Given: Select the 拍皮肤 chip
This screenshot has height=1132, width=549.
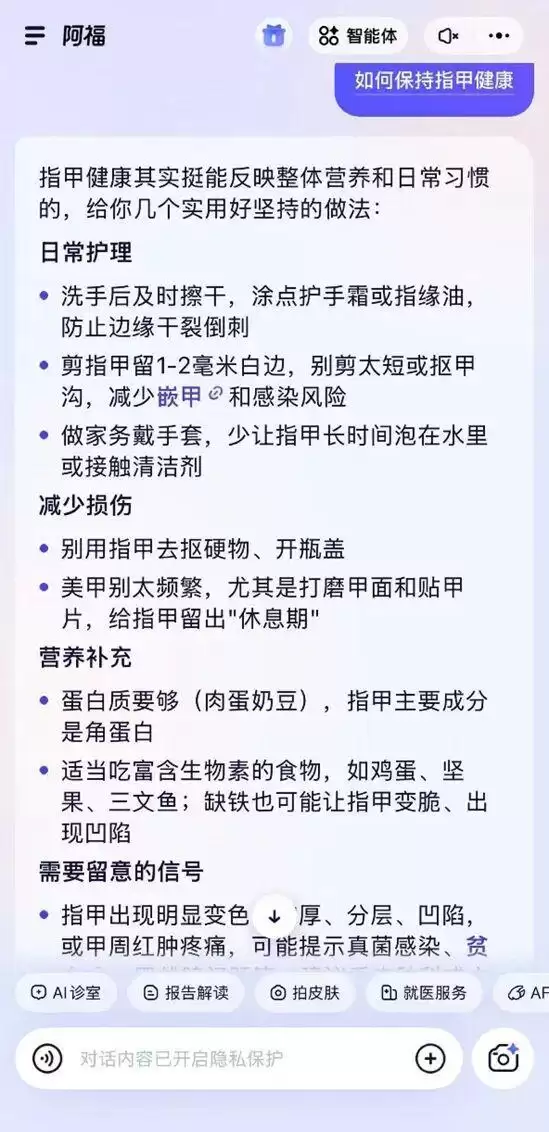Looking at the screenshot, I should [x=304, y=993].
